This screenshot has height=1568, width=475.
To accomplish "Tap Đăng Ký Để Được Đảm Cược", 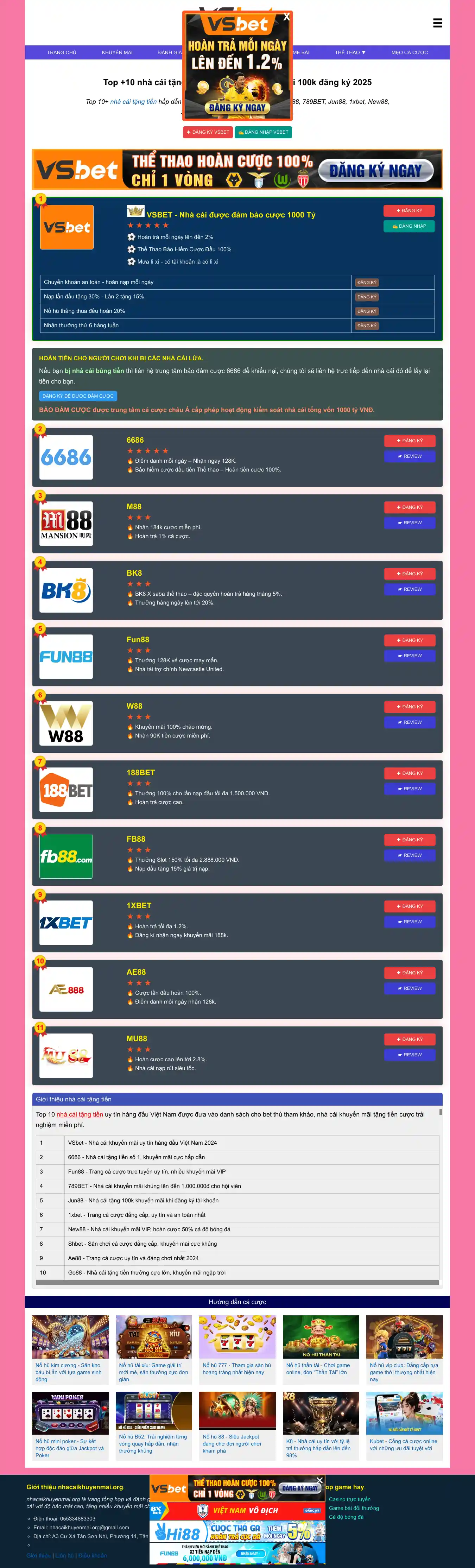I will [78, 396].
